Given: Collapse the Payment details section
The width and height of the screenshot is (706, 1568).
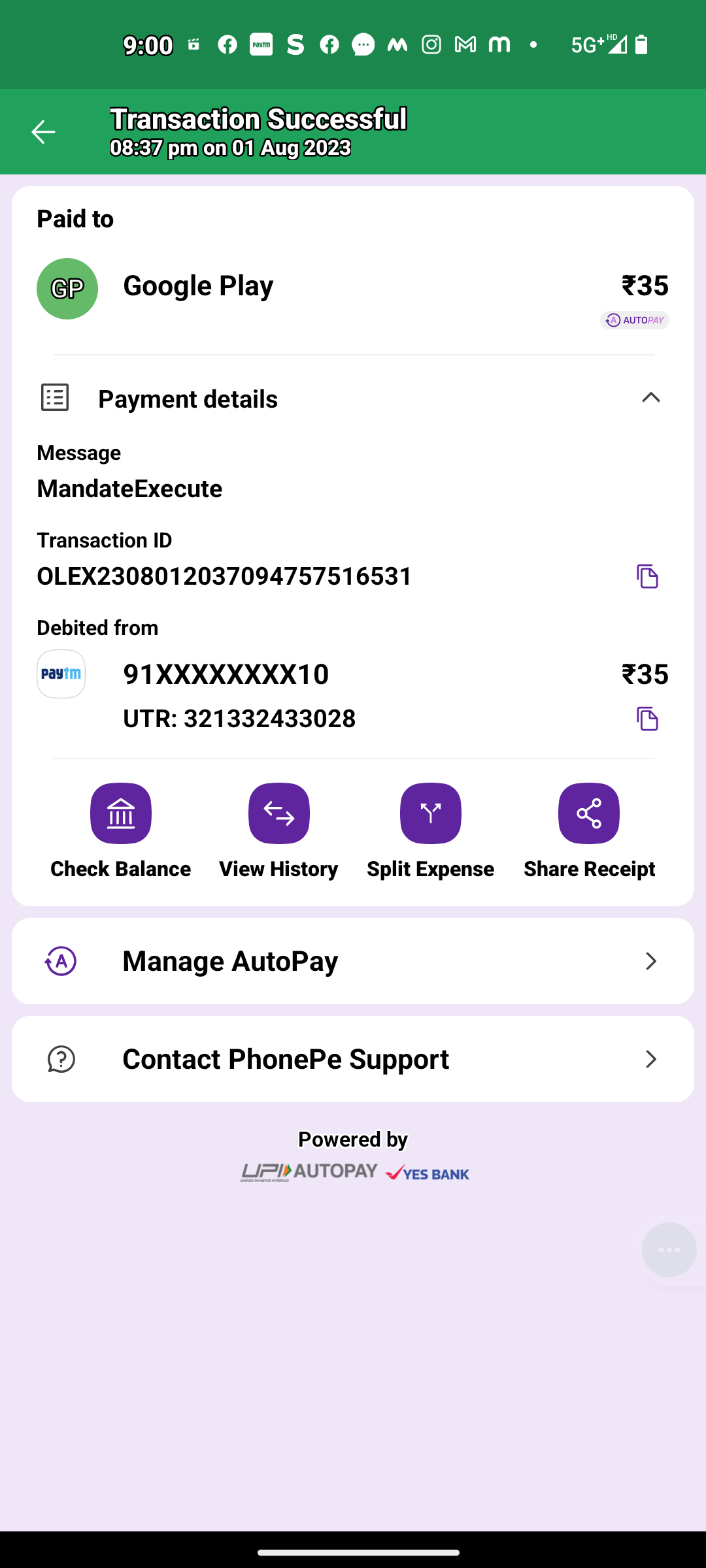Looking at the screenshot, I should [x=650, y=398].
